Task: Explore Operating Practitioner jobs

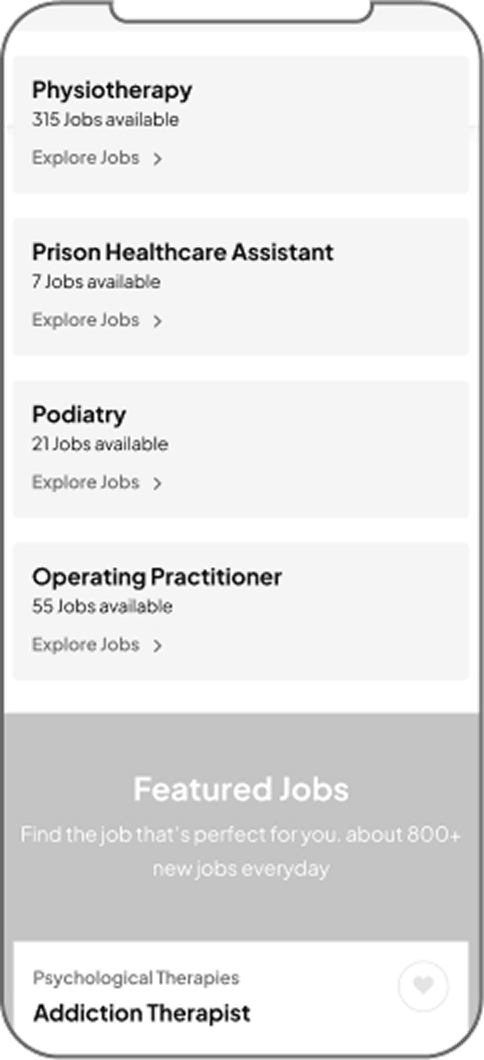Action: pos(97,645)
